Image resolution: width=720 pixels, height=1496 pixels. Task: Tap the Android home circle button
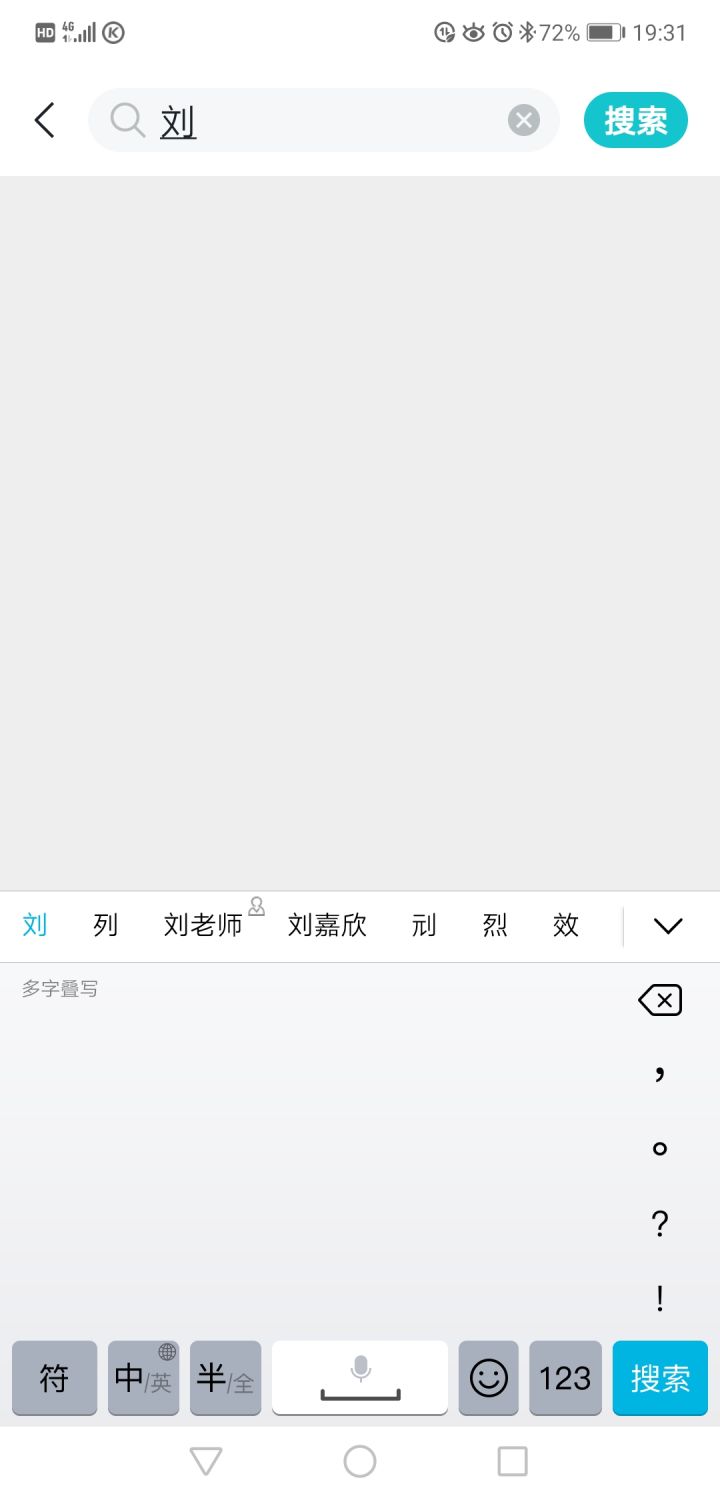point(359,1460)
